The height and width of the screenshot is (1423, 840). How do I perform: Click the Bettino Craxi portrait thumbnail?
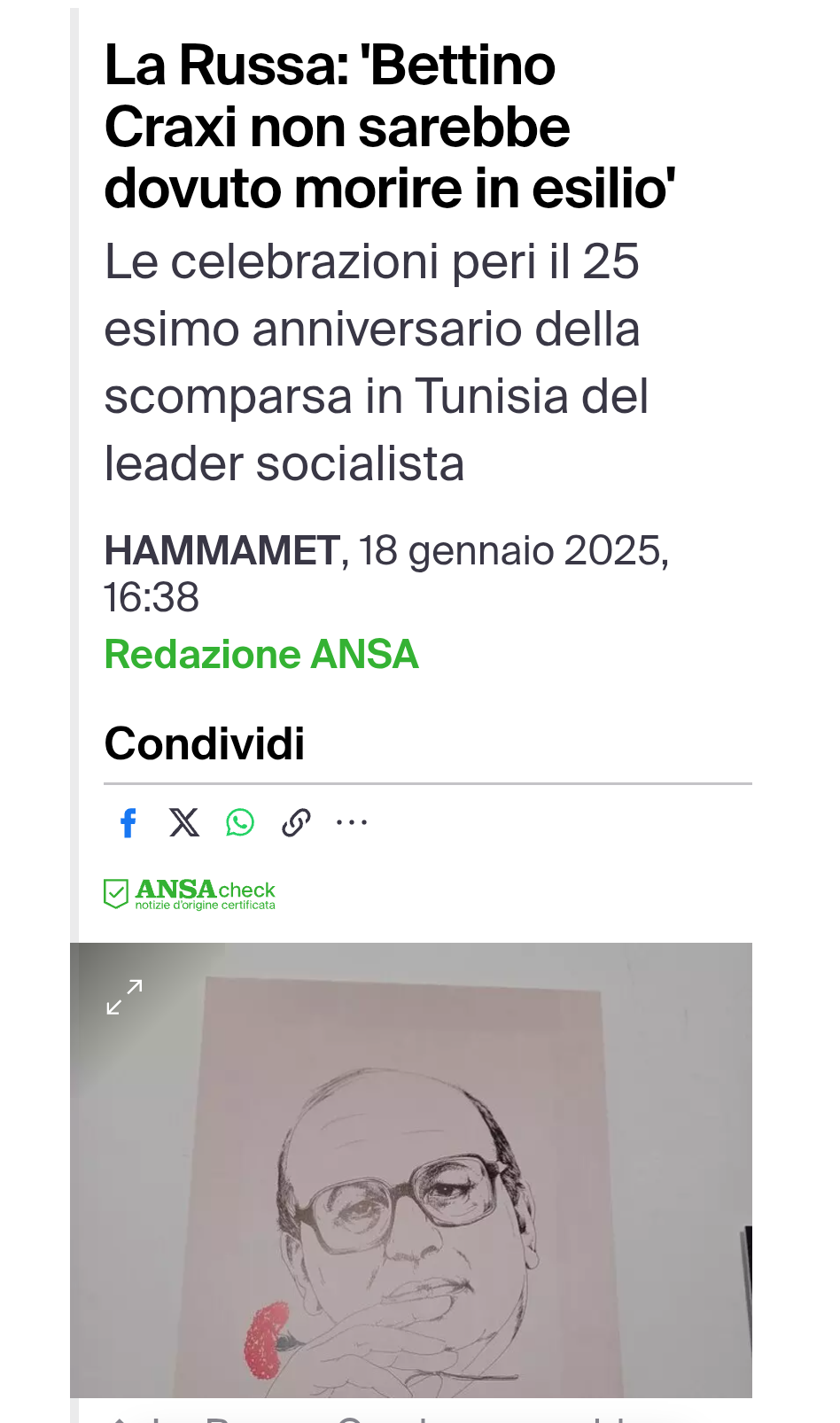(416, 1170)
